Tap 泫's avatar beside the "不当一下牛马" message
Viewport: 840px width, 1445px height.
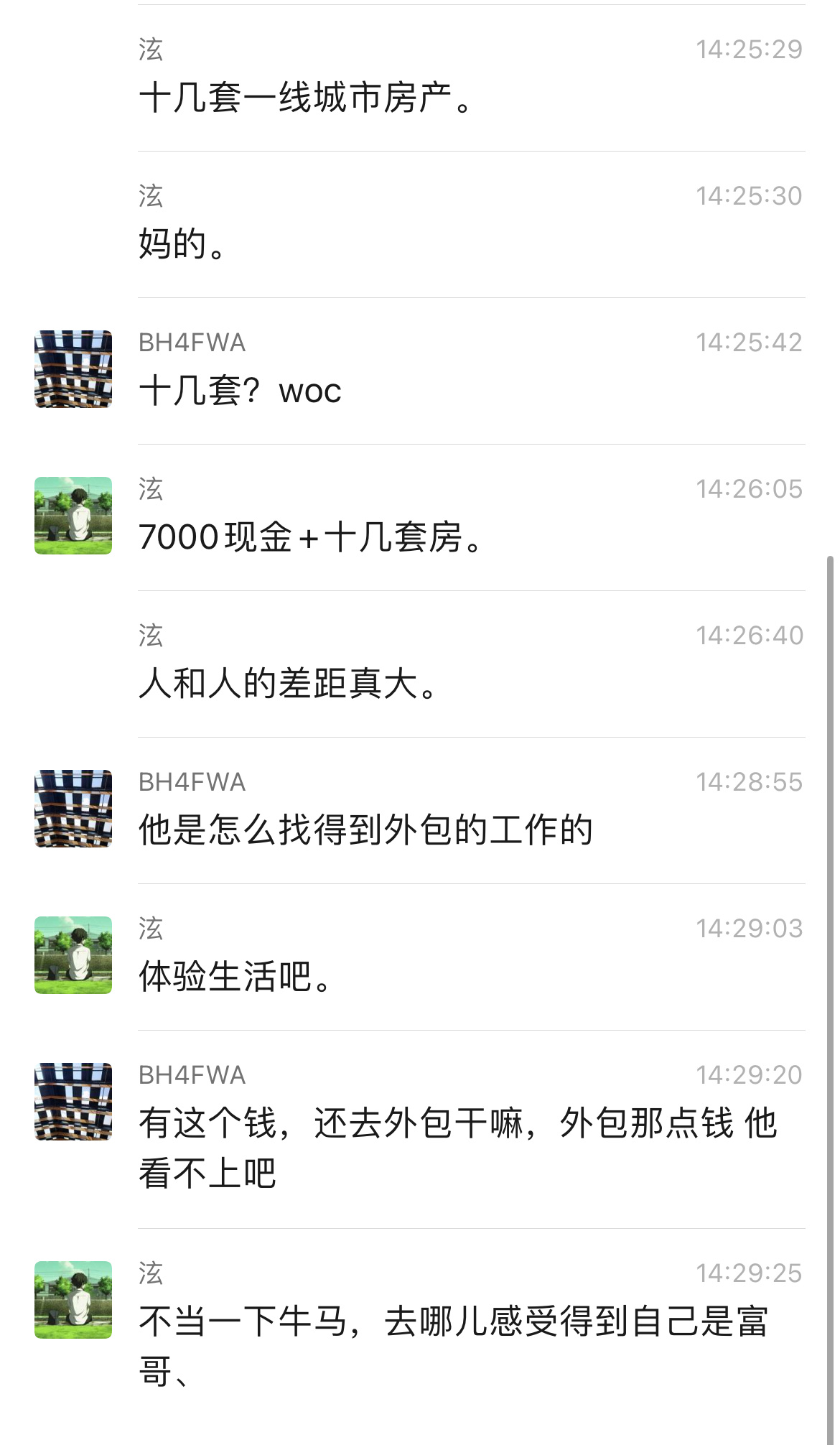click(x=73, y=1300)
